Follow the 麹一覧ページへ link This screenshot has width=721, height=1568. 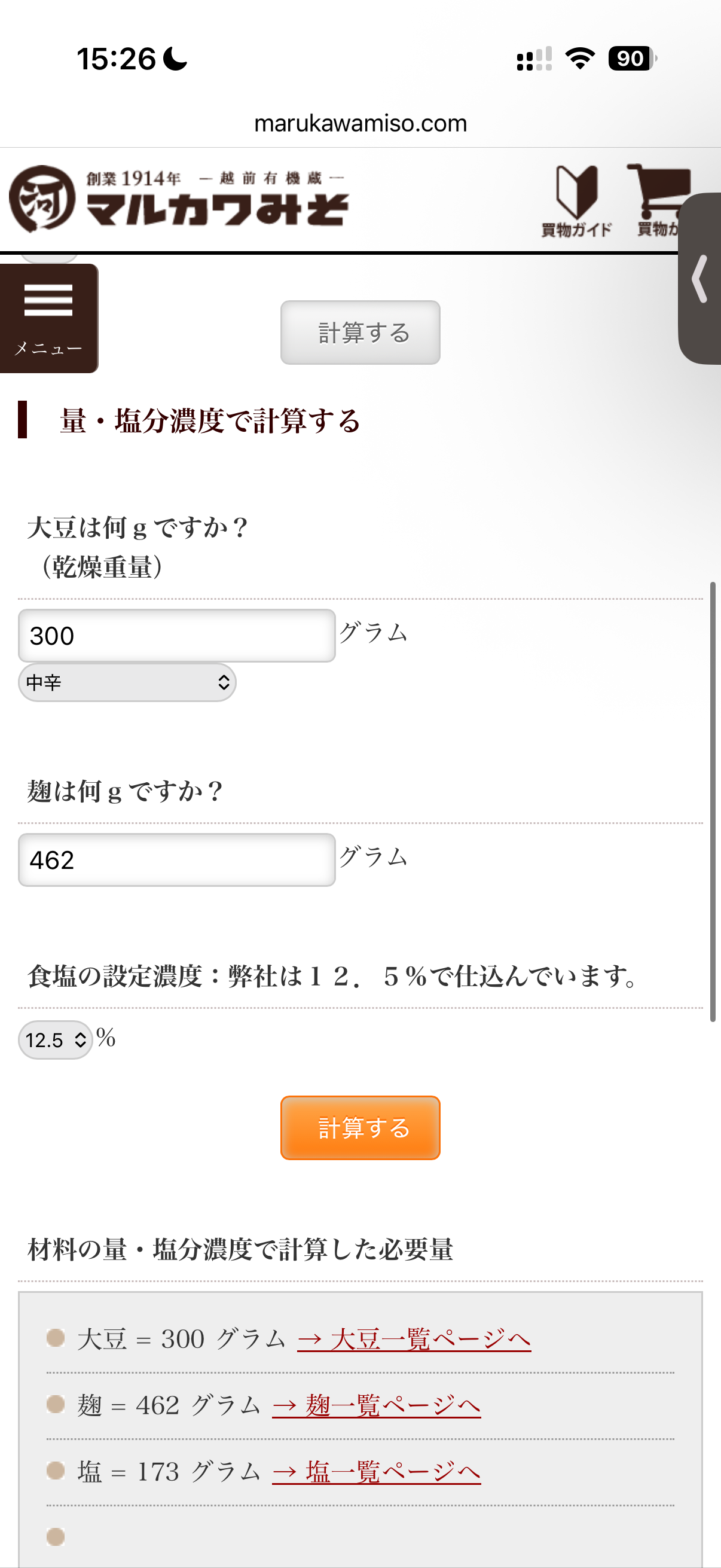point(376,1405)
